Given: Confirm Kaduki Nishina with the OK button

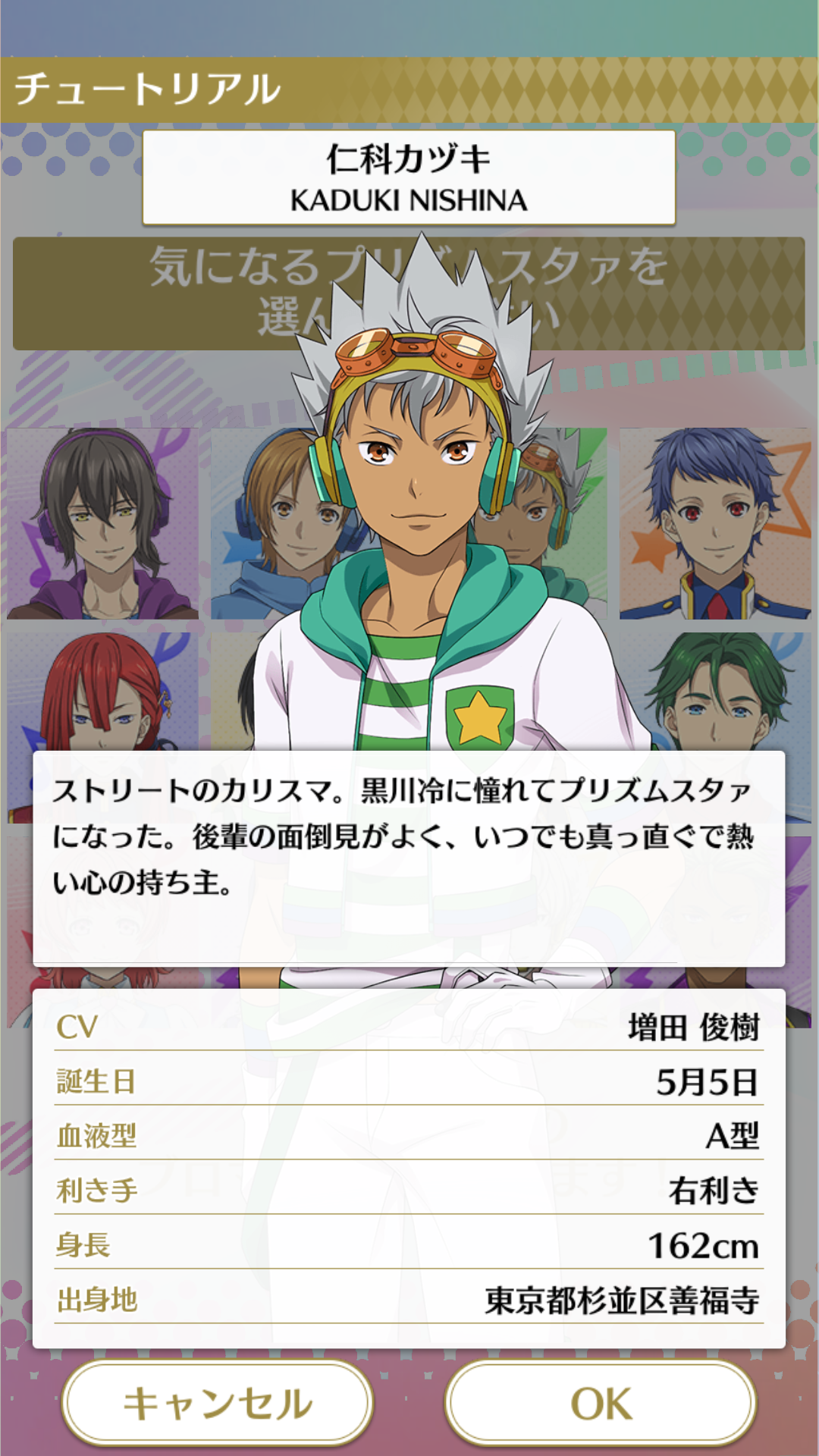Looking at the screenshot, I should pyautogui.click(x=600, y=1403).
